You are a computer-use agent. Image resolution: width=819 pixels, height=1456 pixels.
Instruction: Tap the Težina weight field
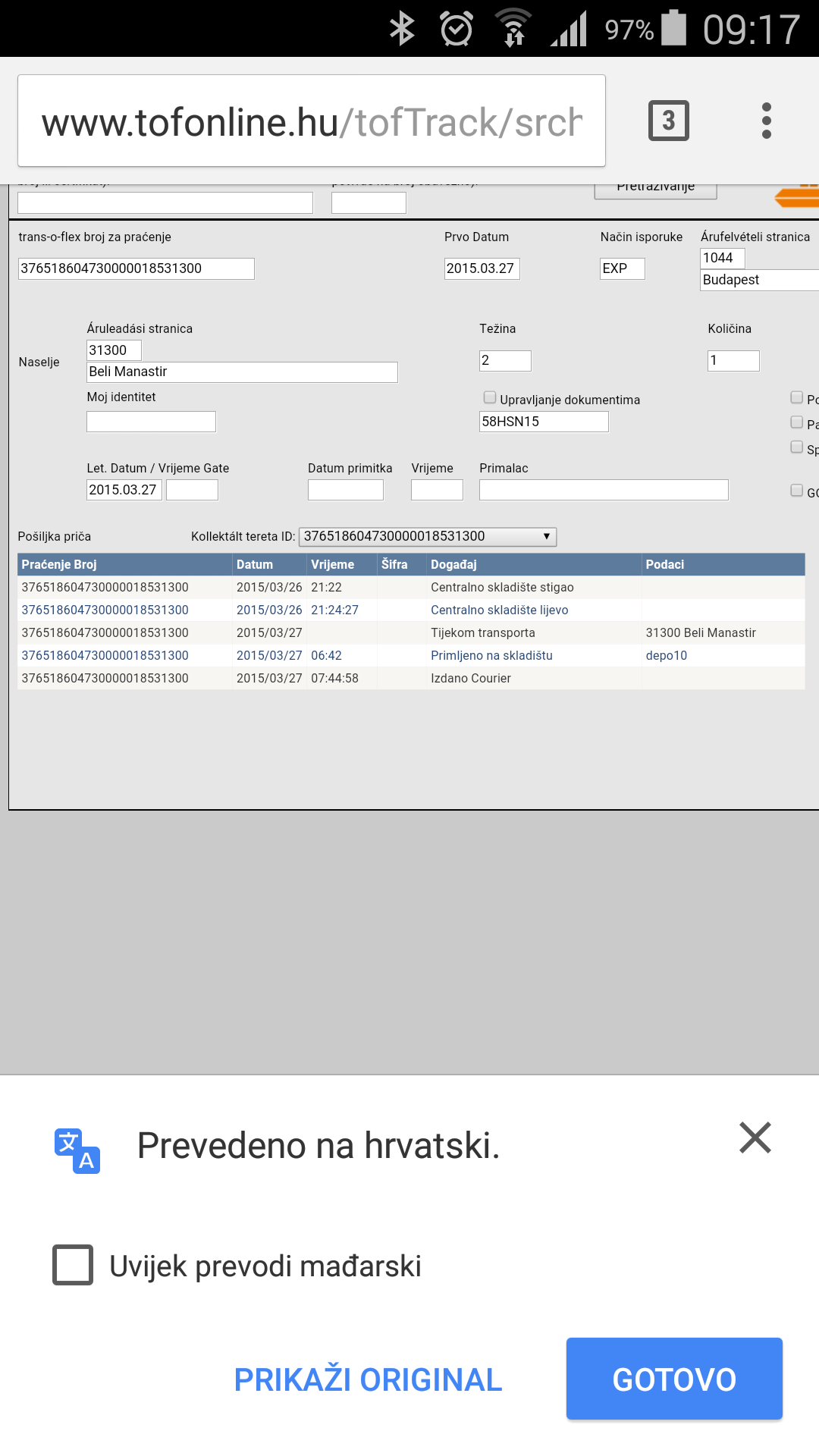[x=505, y=361]
